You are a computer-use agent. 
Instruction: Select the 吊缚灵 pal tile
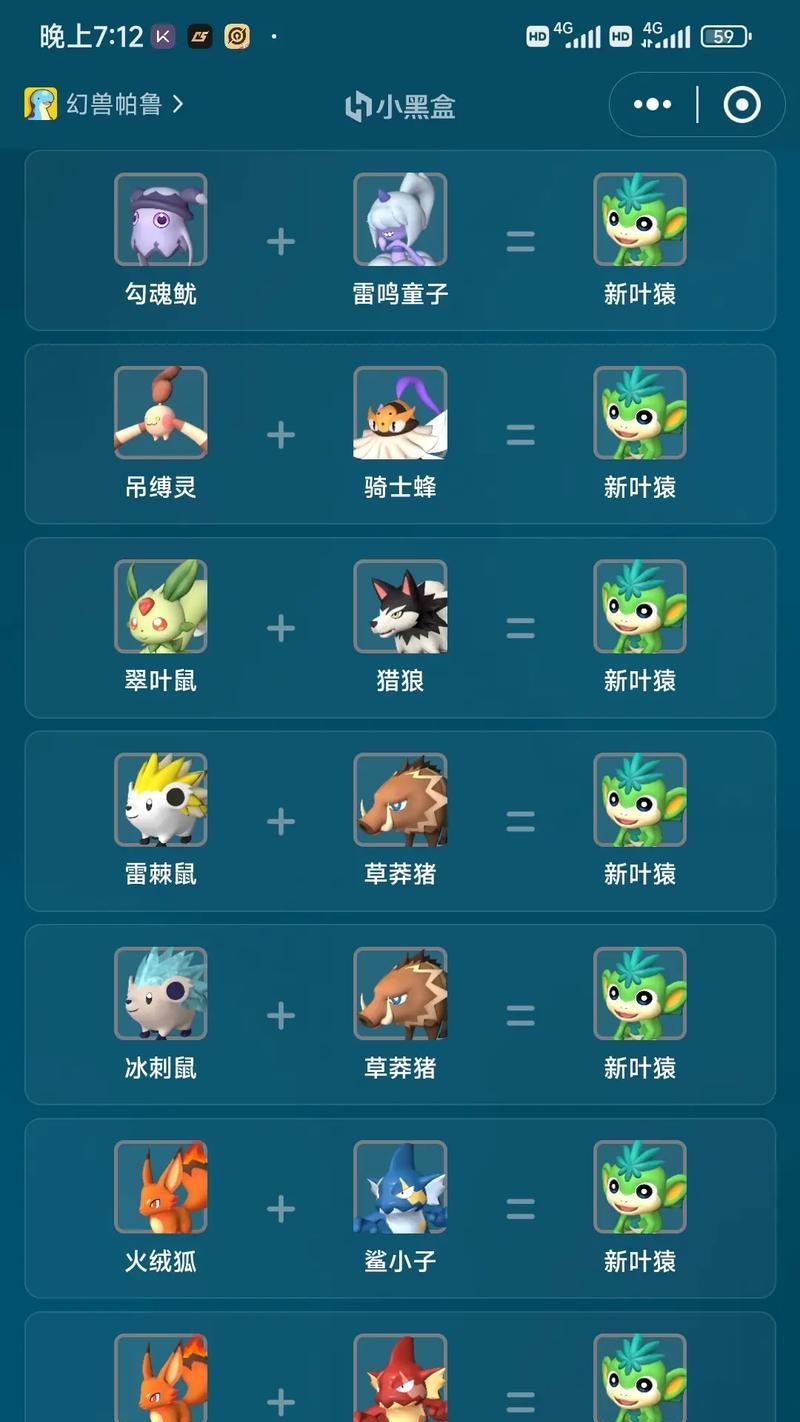point(161,413)
